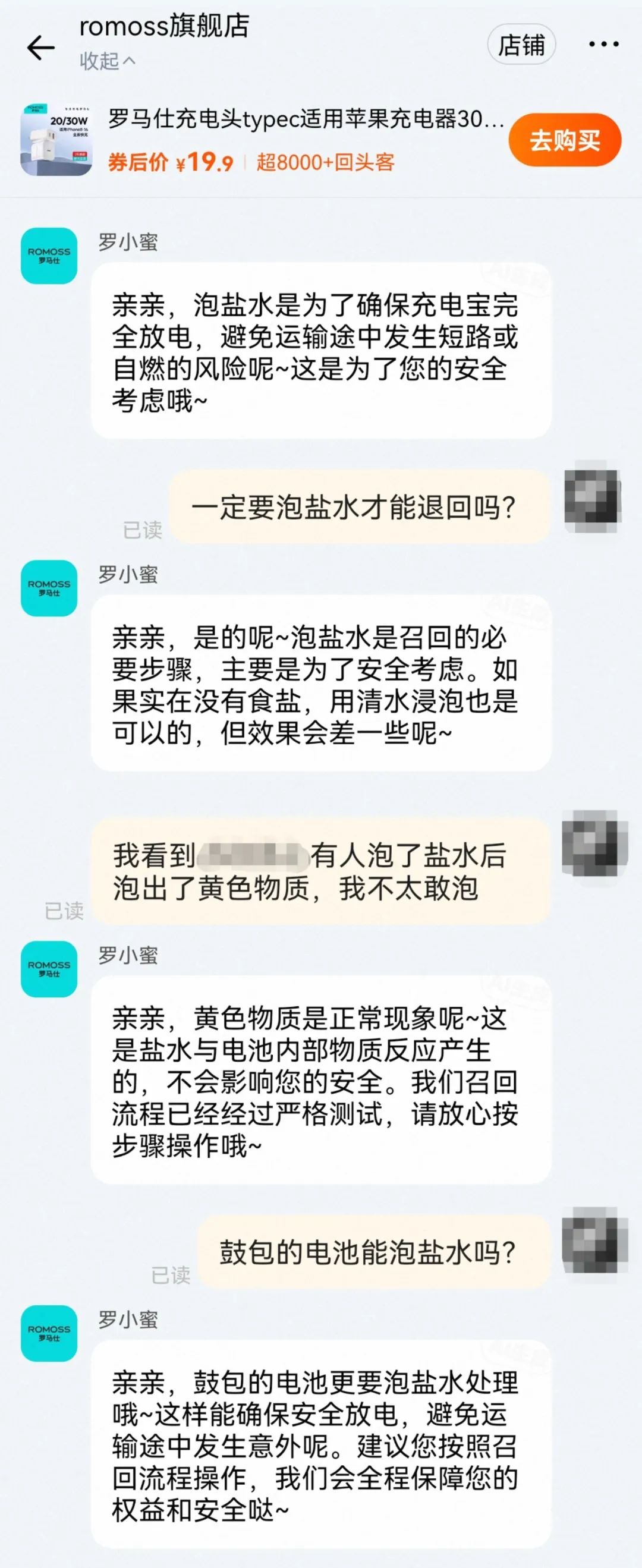Go back from the romoss chat

click(x=41, y=48)
